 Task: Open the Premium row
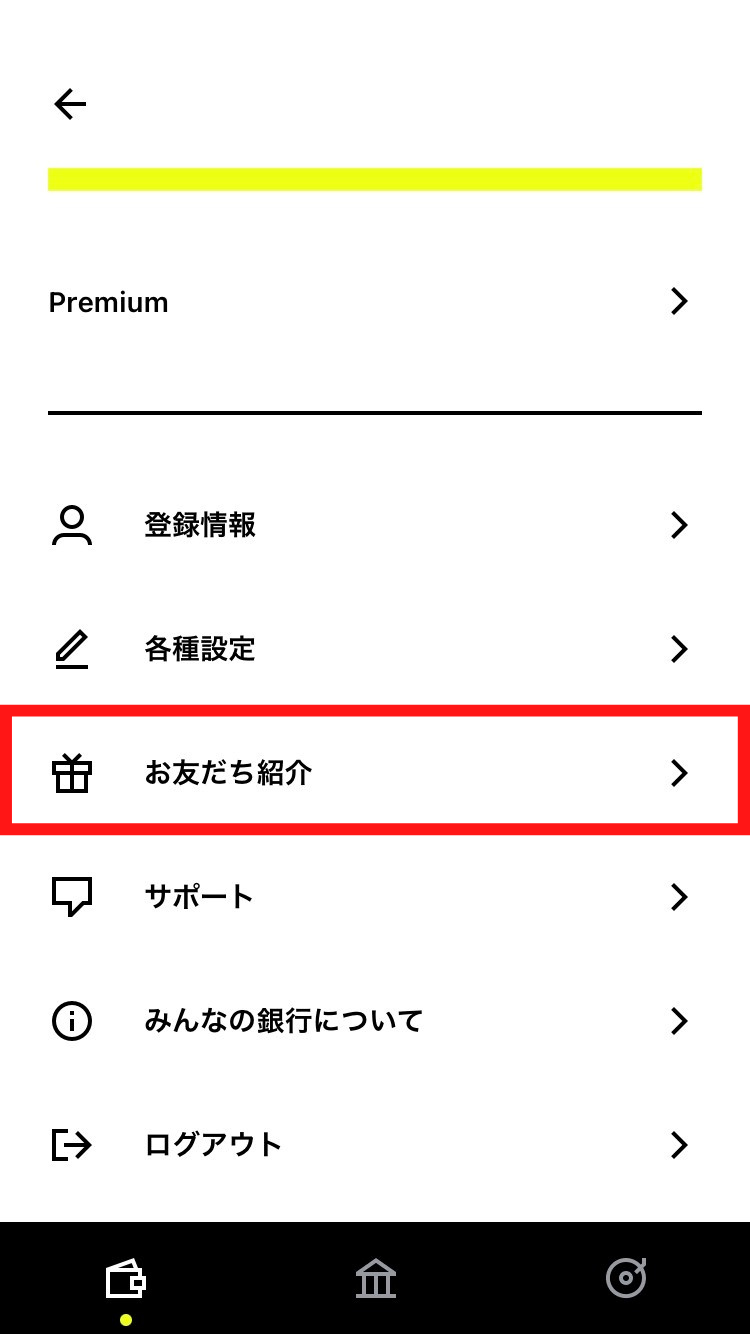click(x=375, y=301)
